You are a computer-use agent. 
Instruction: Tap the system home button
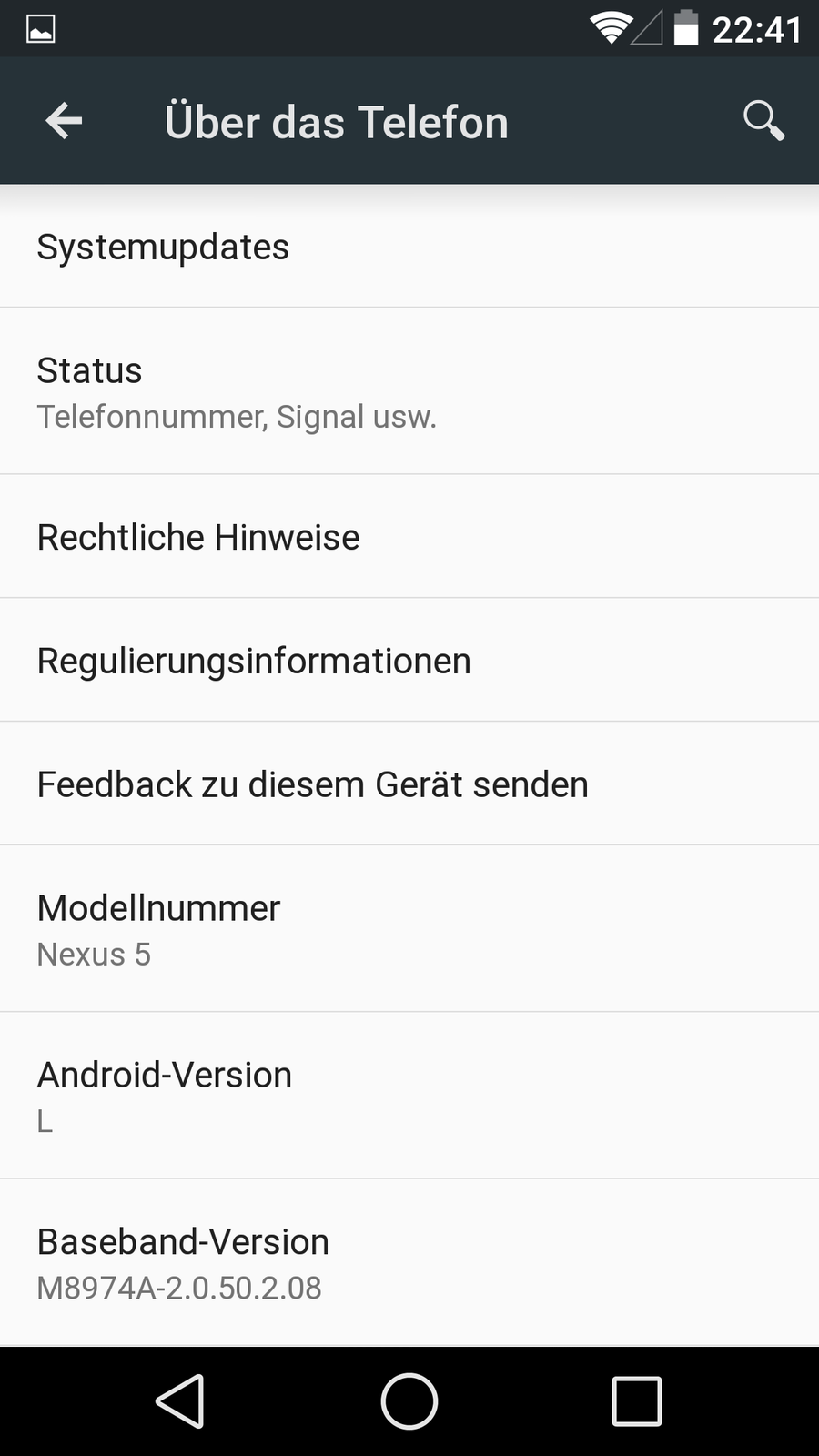click(409, 1401)
